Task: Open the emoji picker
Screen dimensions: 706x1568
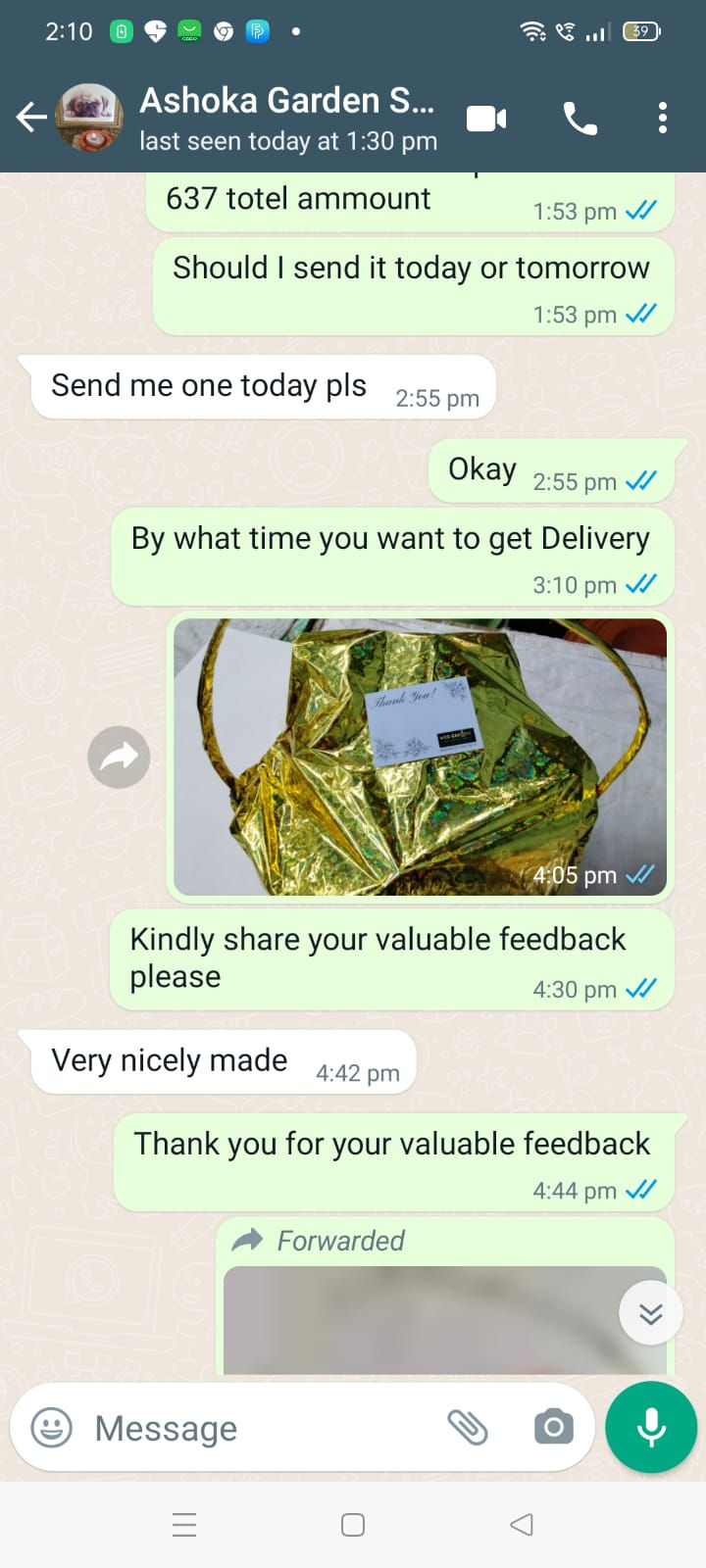Action: pyautogui.click(x=52, y=1428)
